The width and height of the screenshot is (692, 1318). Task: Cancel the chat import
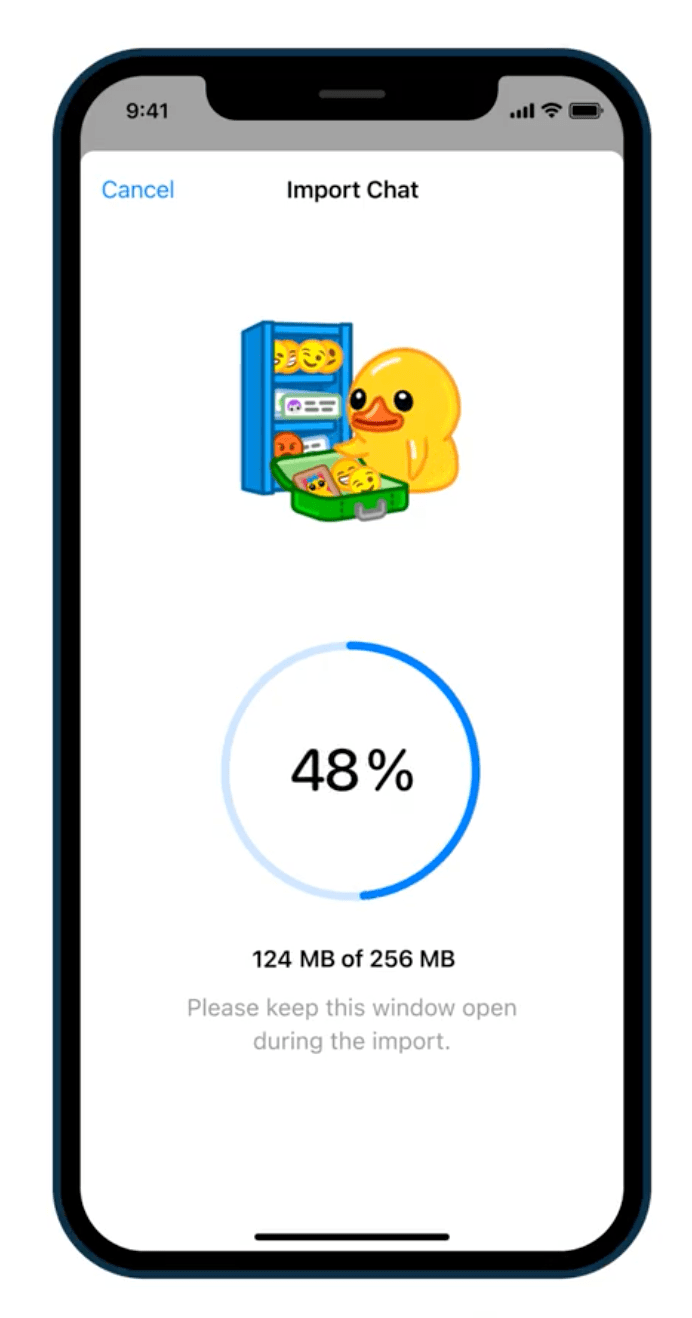[x=138, y=190]
